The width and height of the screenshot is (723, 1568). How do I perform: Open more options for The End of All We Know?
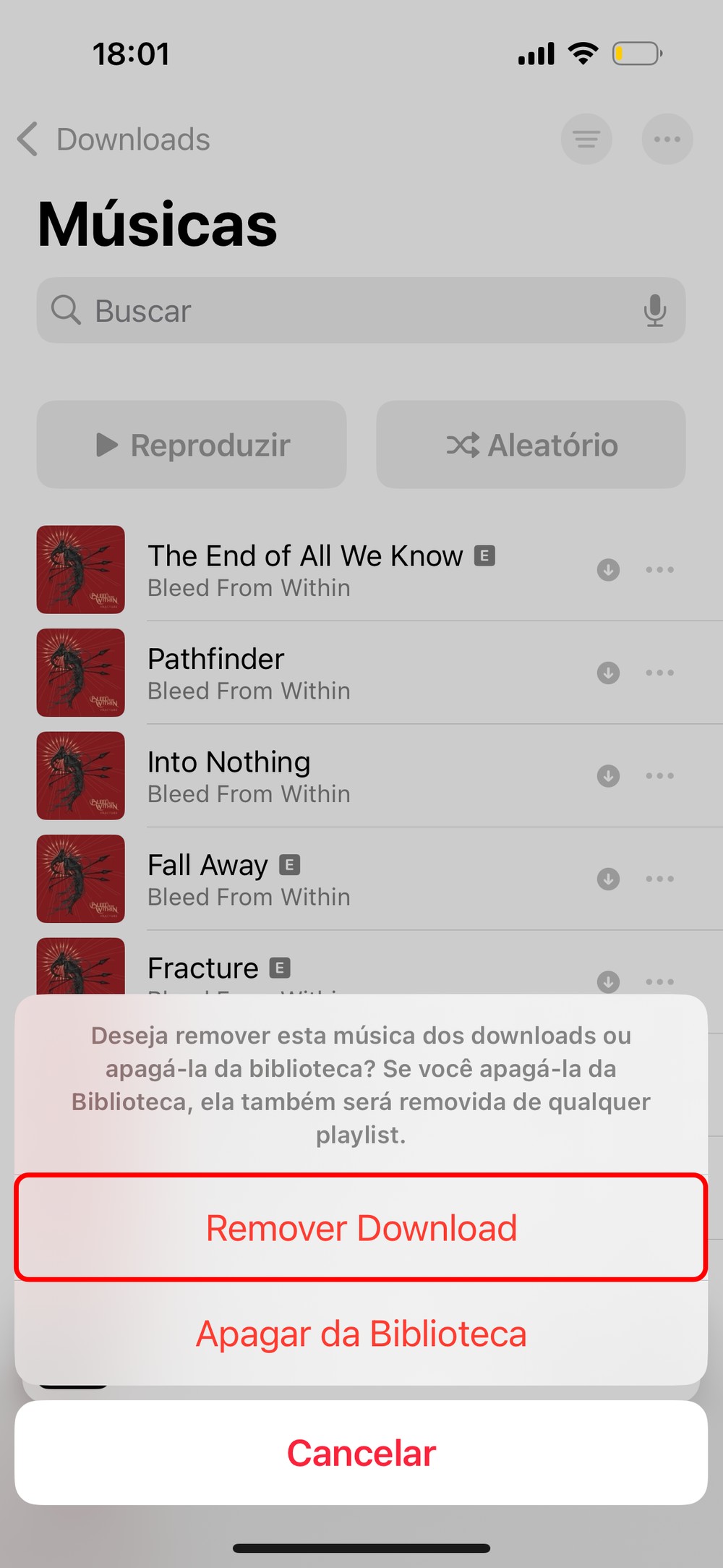click(659, 570)
